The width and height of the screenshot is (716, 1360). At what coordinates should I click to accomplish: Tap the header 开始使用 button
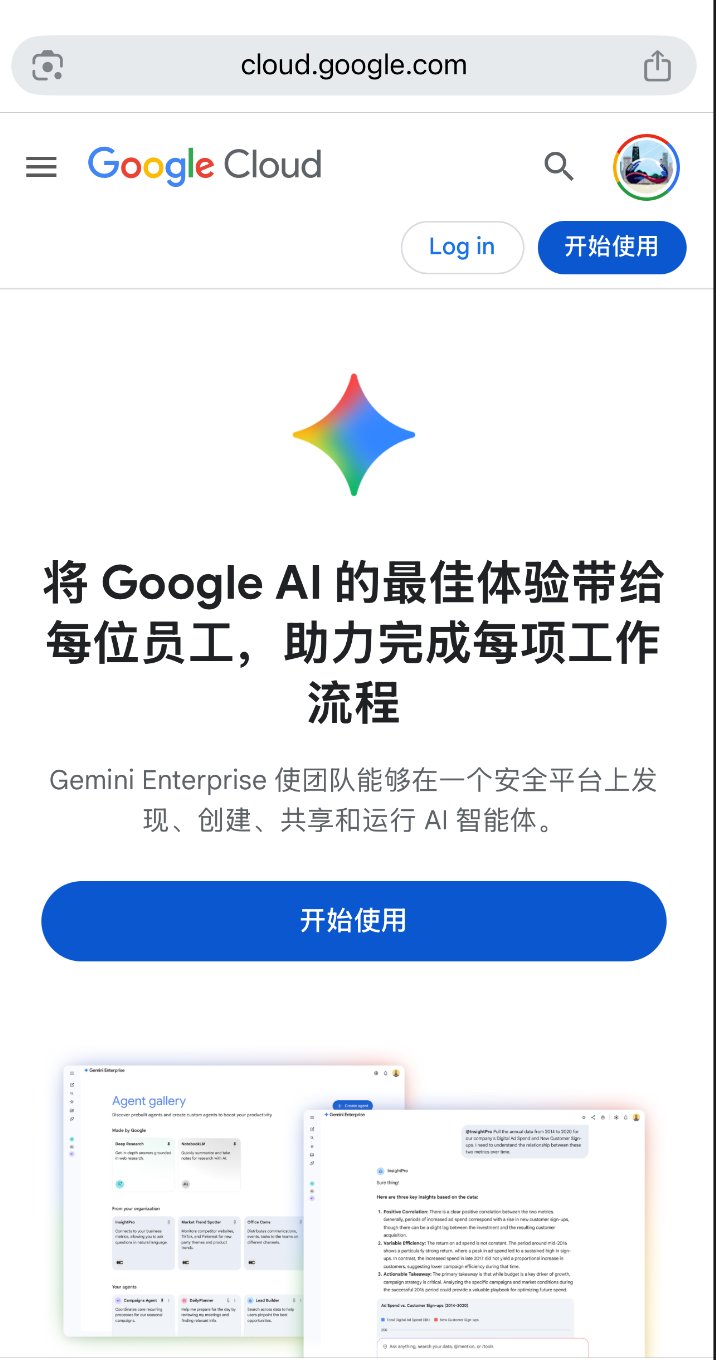611,247
